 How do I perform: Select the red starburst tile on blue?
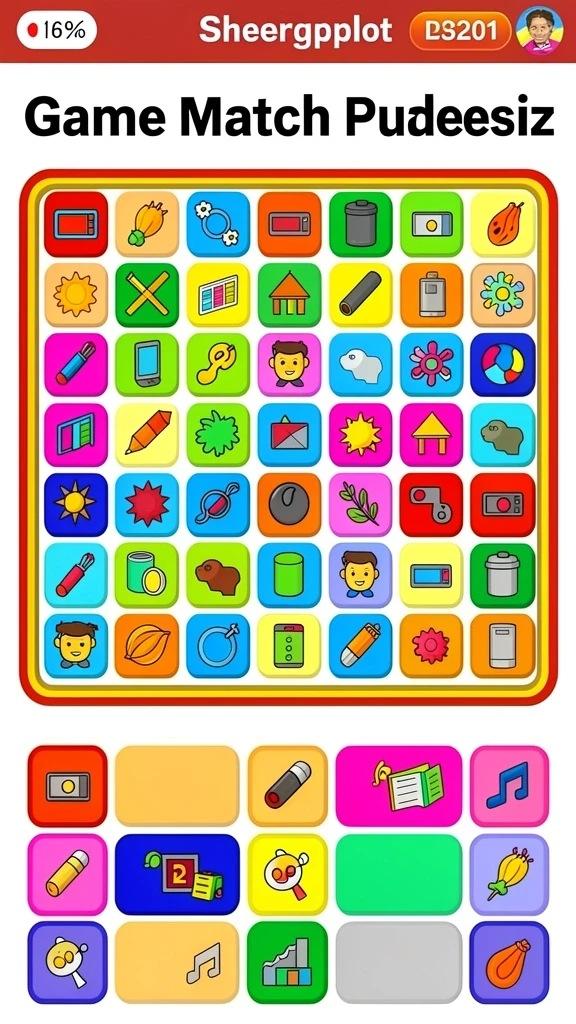click(147, 504)
